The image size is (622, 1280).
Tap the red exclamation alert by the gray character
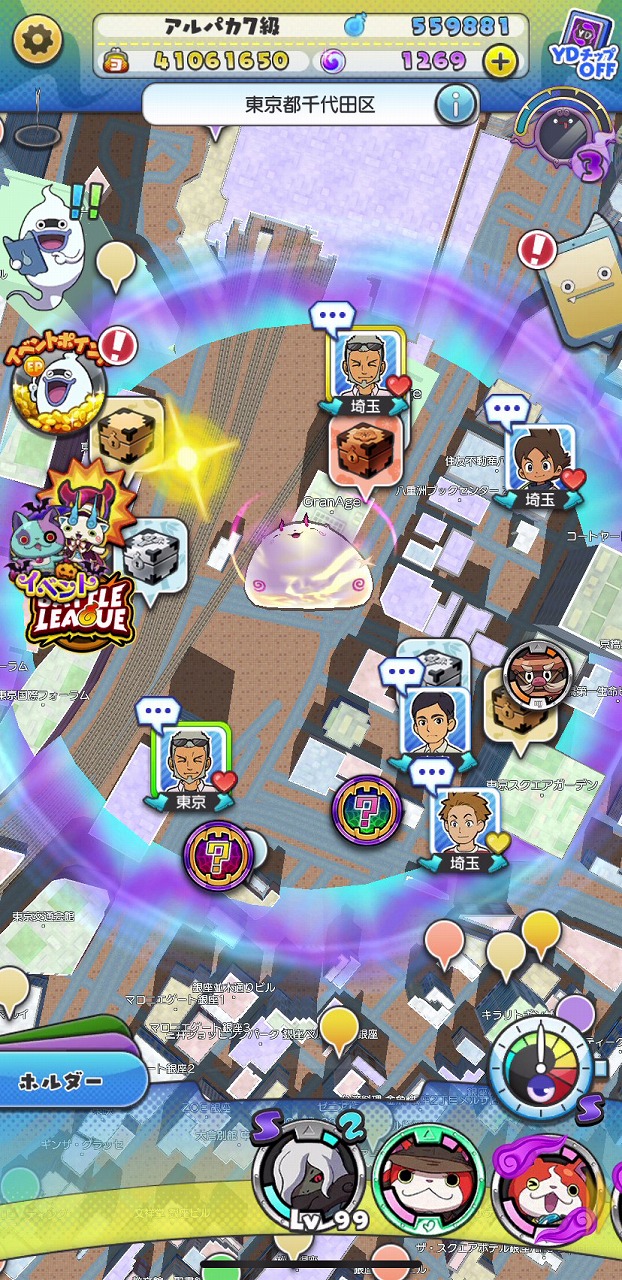click(538, 248)
